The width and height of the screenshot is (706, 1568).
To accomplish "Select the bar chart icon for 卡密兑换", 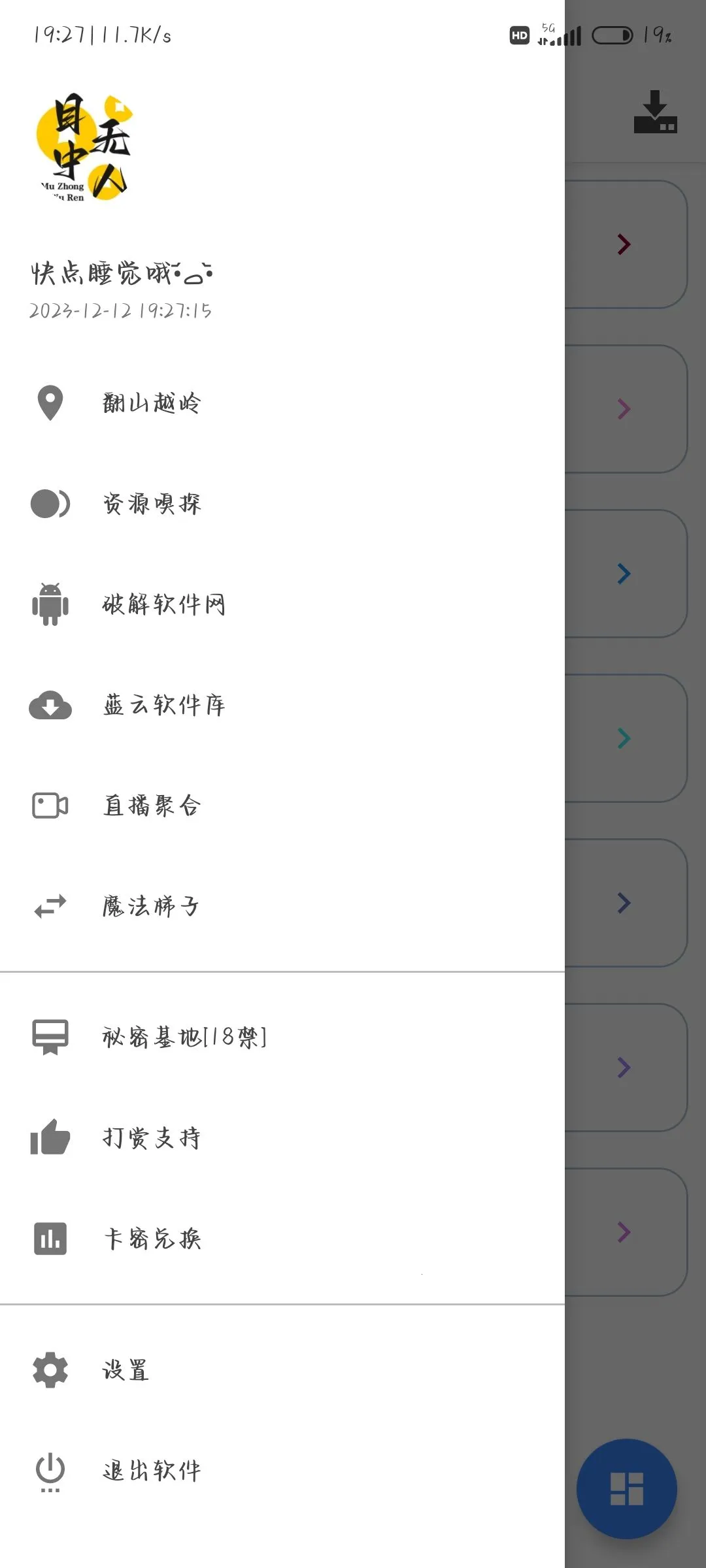I will (x=49, y=1238).
